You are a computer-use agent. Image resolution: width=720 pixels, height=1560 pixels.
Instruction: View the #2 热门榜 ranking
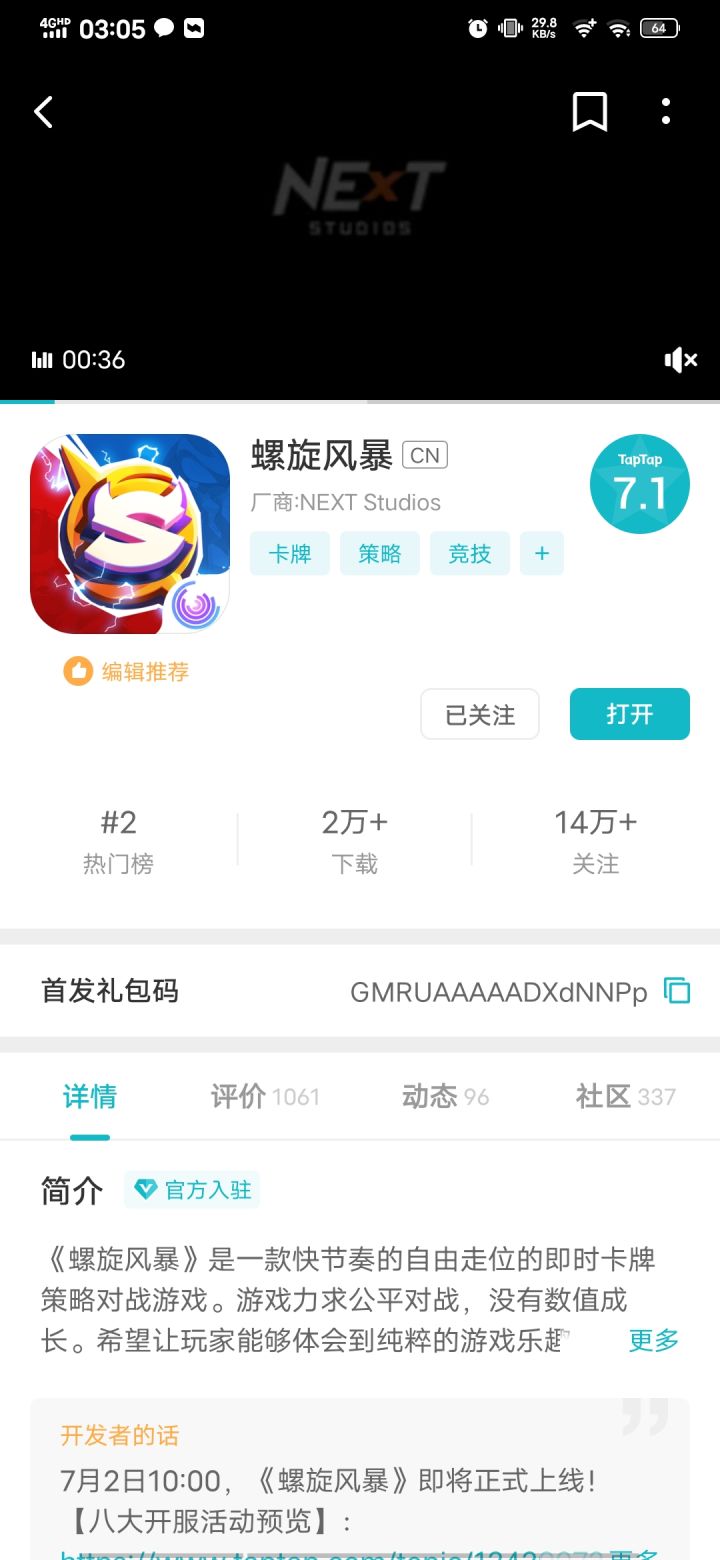click(x=119, y=838)
